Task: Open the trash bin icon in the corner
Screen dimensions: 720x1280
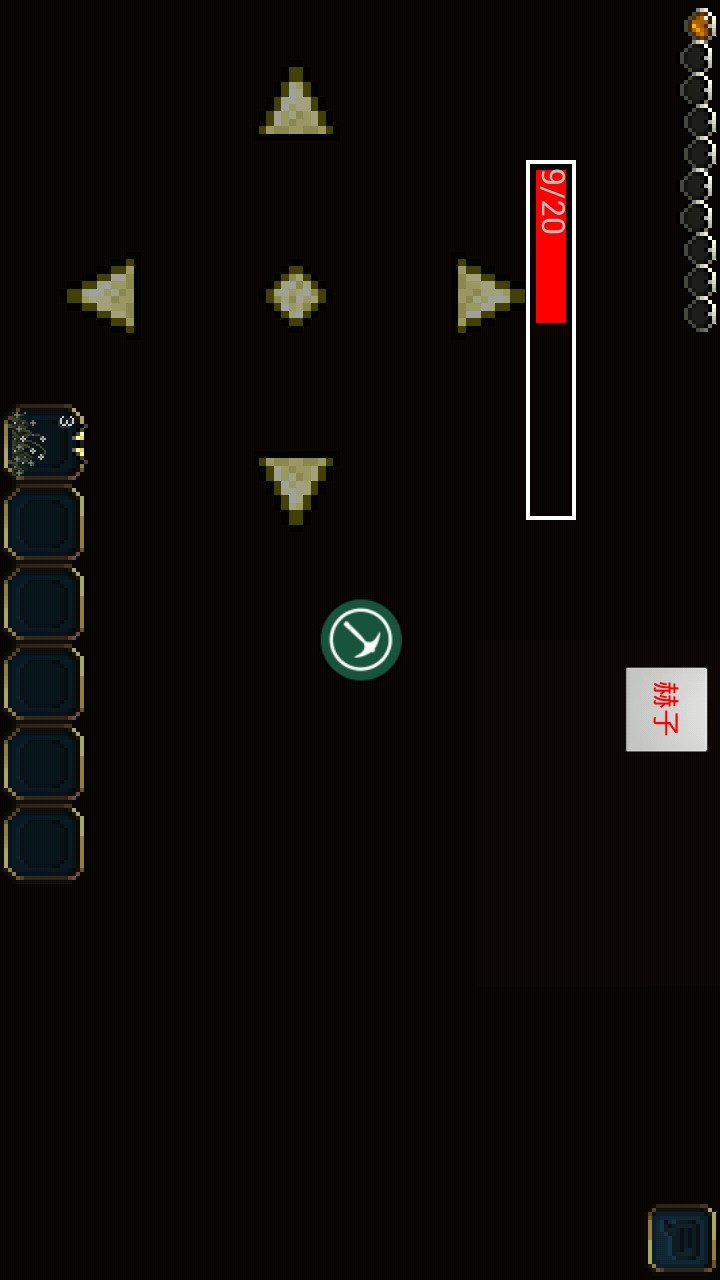Action: pos(682,1238)
